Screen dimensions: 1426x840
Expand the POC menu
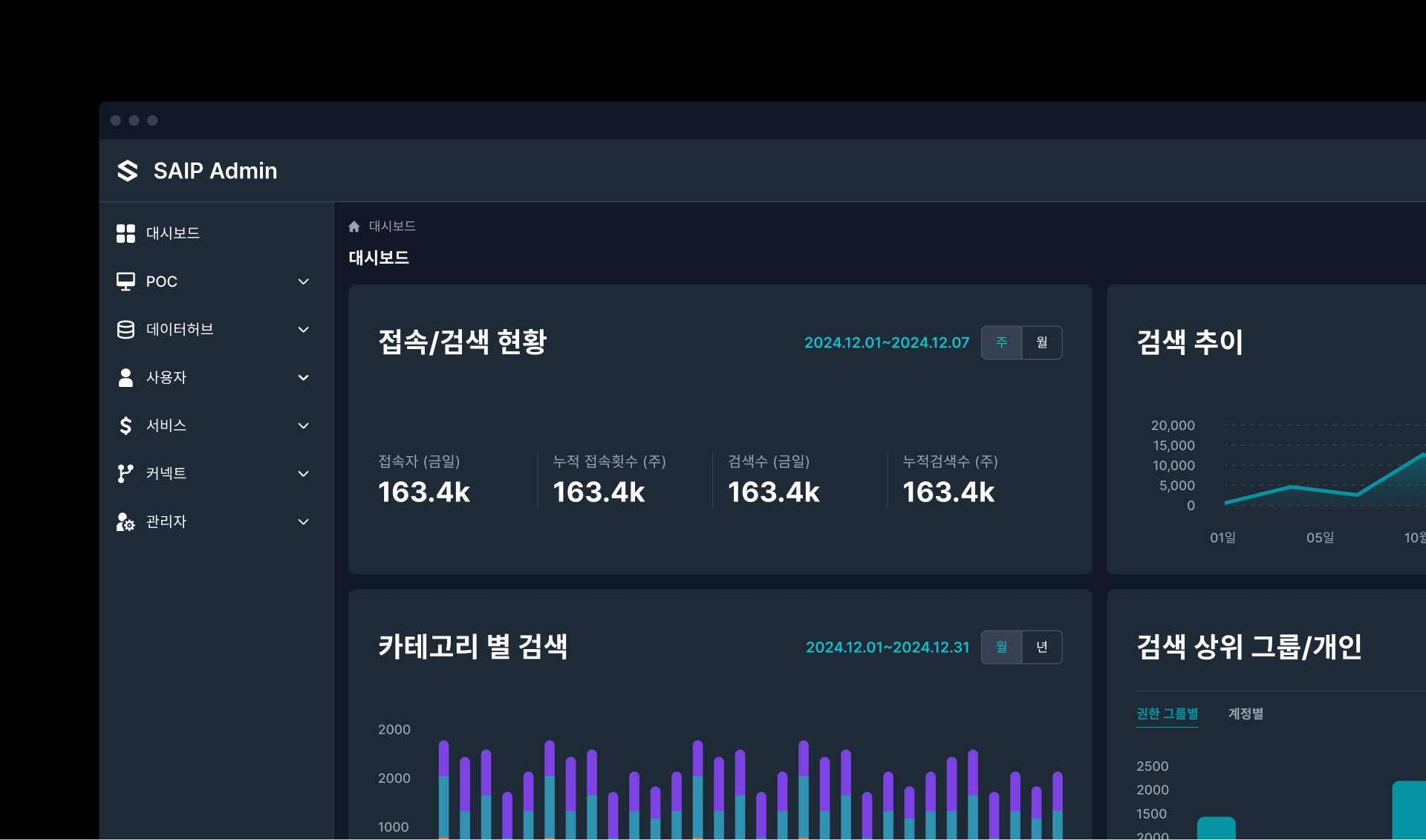[x=215, y=281]
